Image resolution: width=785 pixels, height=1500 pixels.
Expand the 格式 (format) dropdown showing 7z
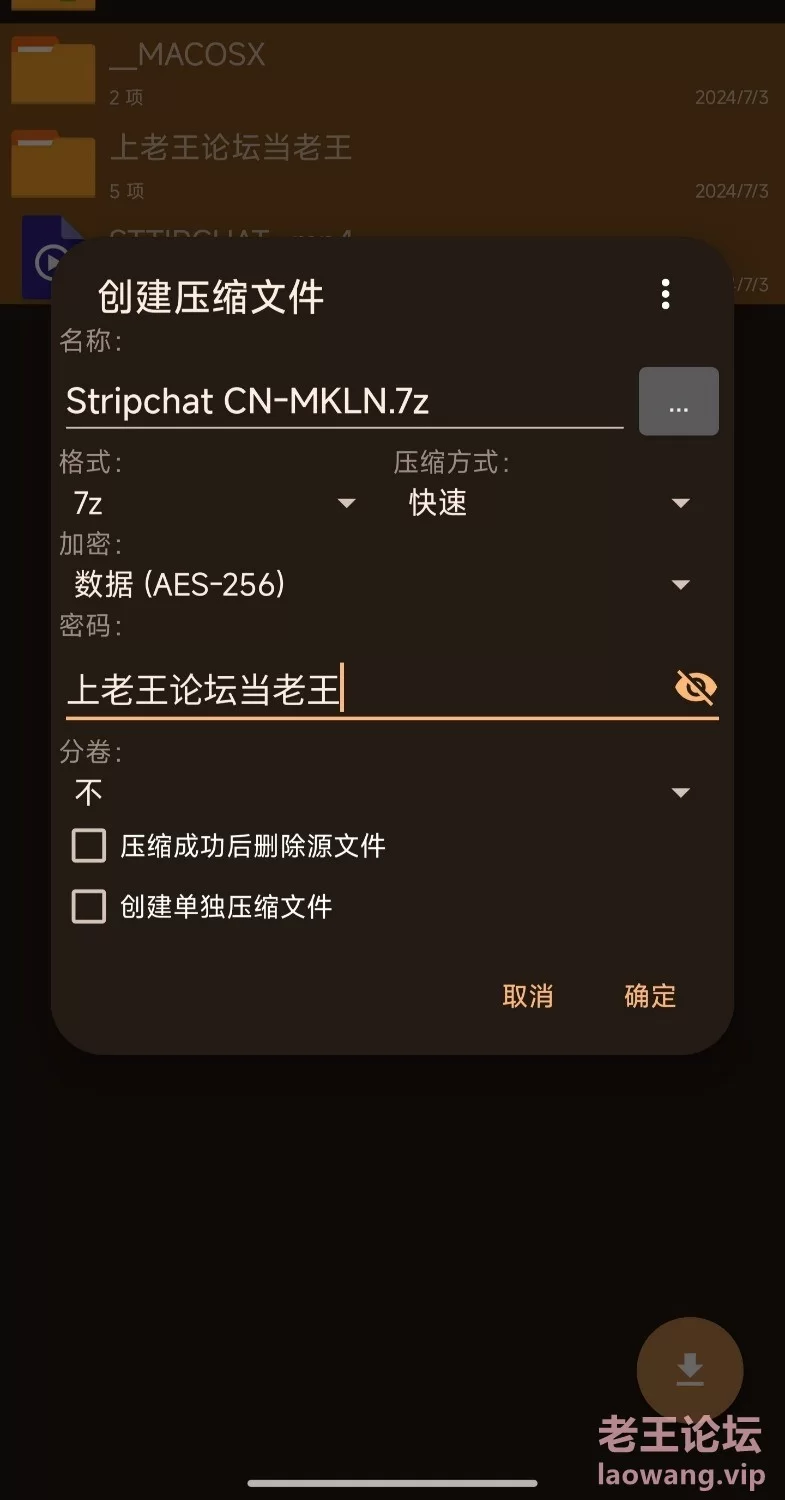(x=213, y=503)
